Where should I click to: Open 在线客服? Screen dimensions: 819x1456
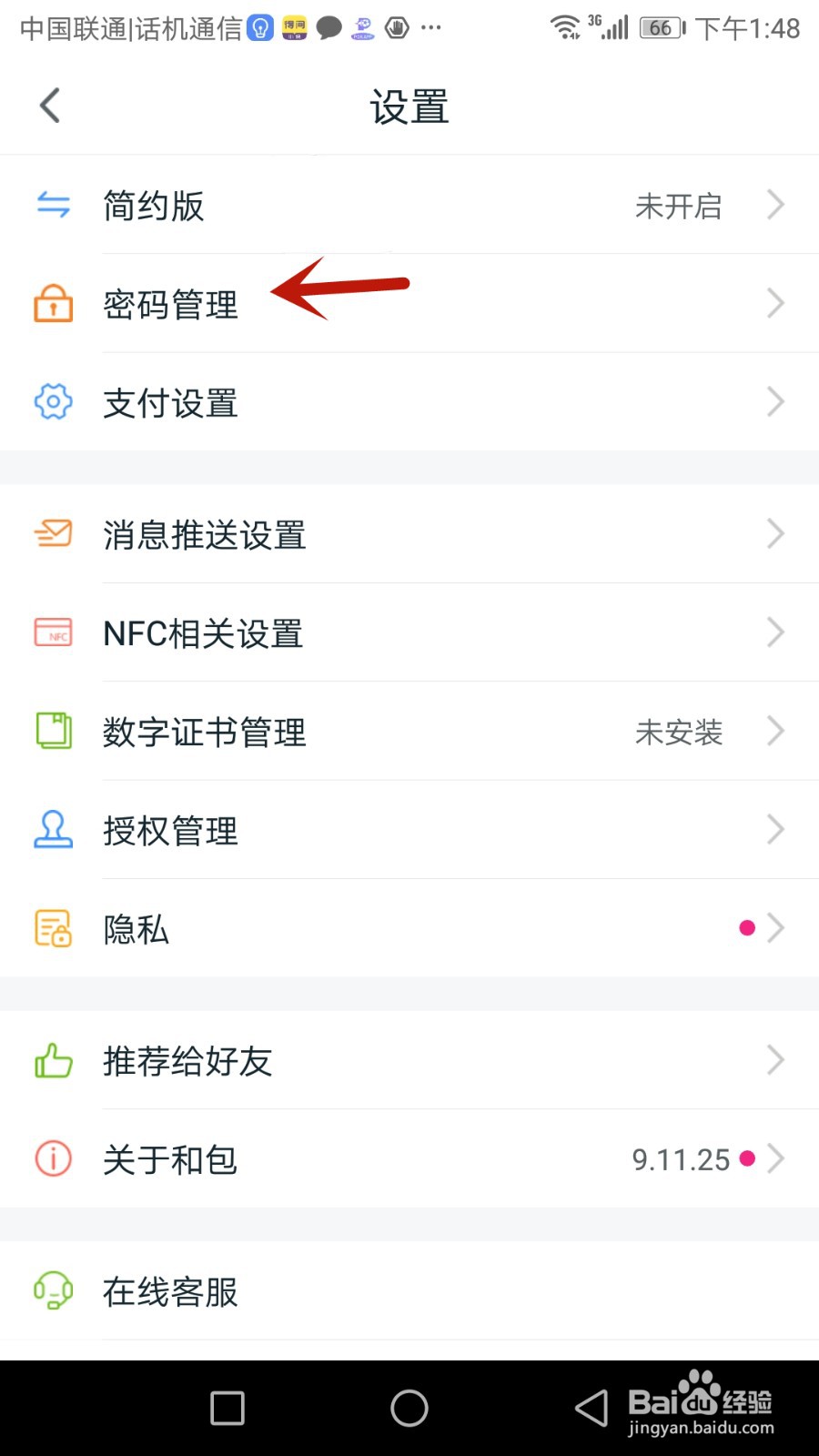click(409, 1290)
